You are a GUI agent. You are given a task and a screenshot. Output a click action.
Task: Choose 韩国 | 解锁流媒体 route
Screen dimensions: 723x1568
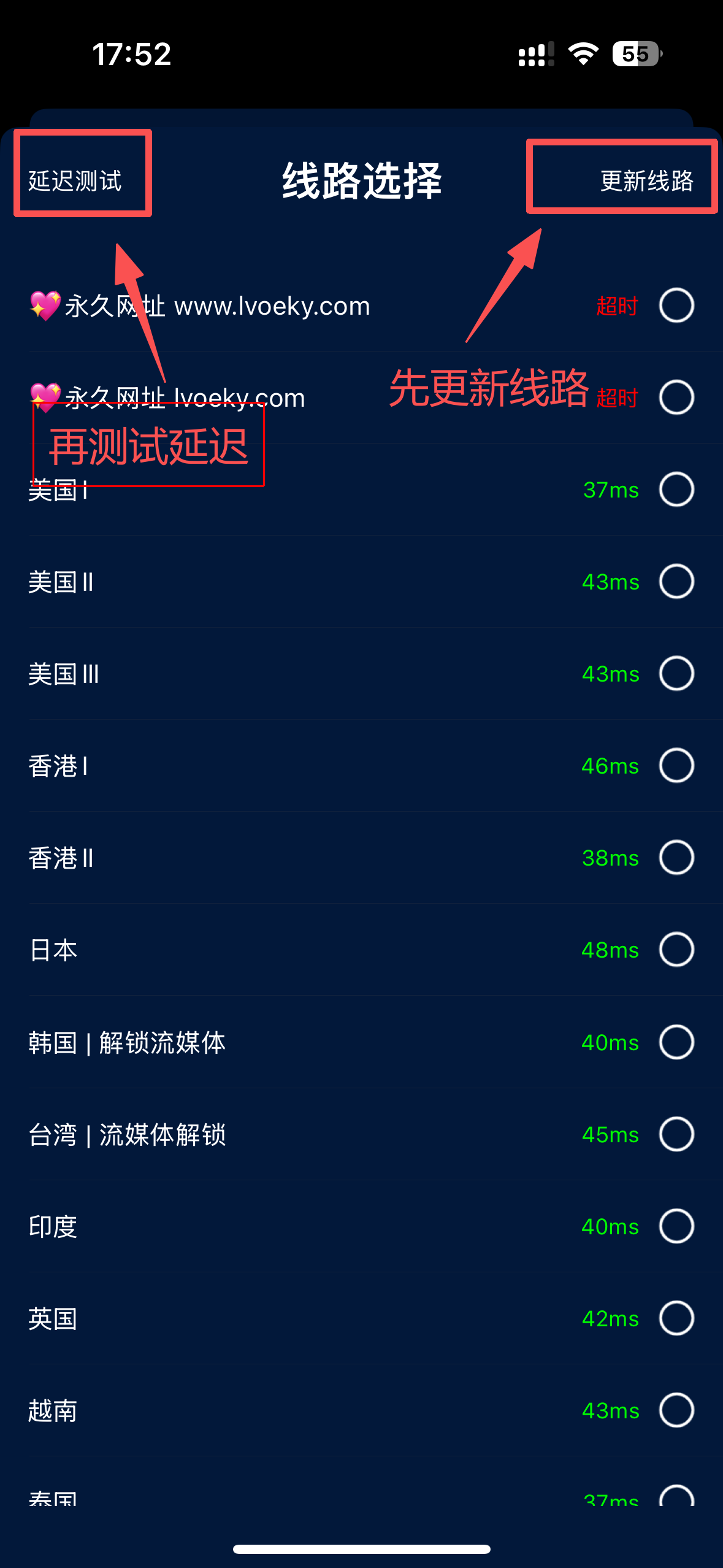(676, 1042)
